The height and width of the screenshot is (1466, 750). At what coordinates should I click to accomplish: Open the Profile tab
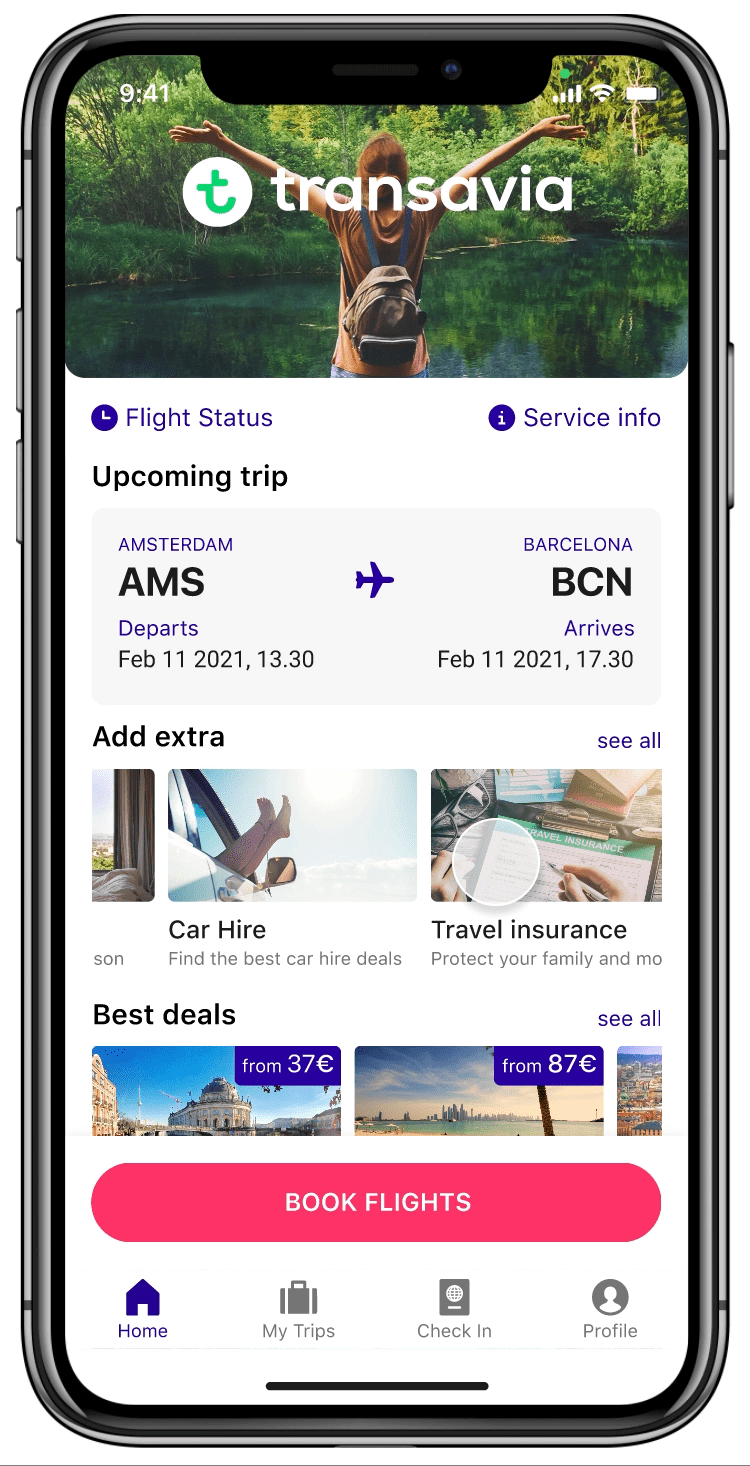[x=610, y=1310]
